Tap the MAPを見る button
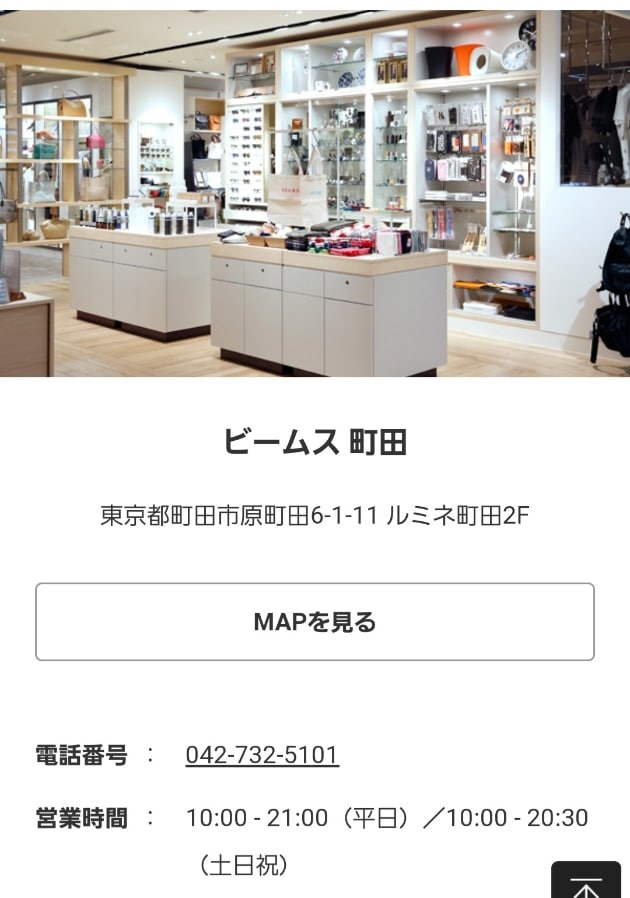This screenshot has height=898, width=630. click(315, 622)
